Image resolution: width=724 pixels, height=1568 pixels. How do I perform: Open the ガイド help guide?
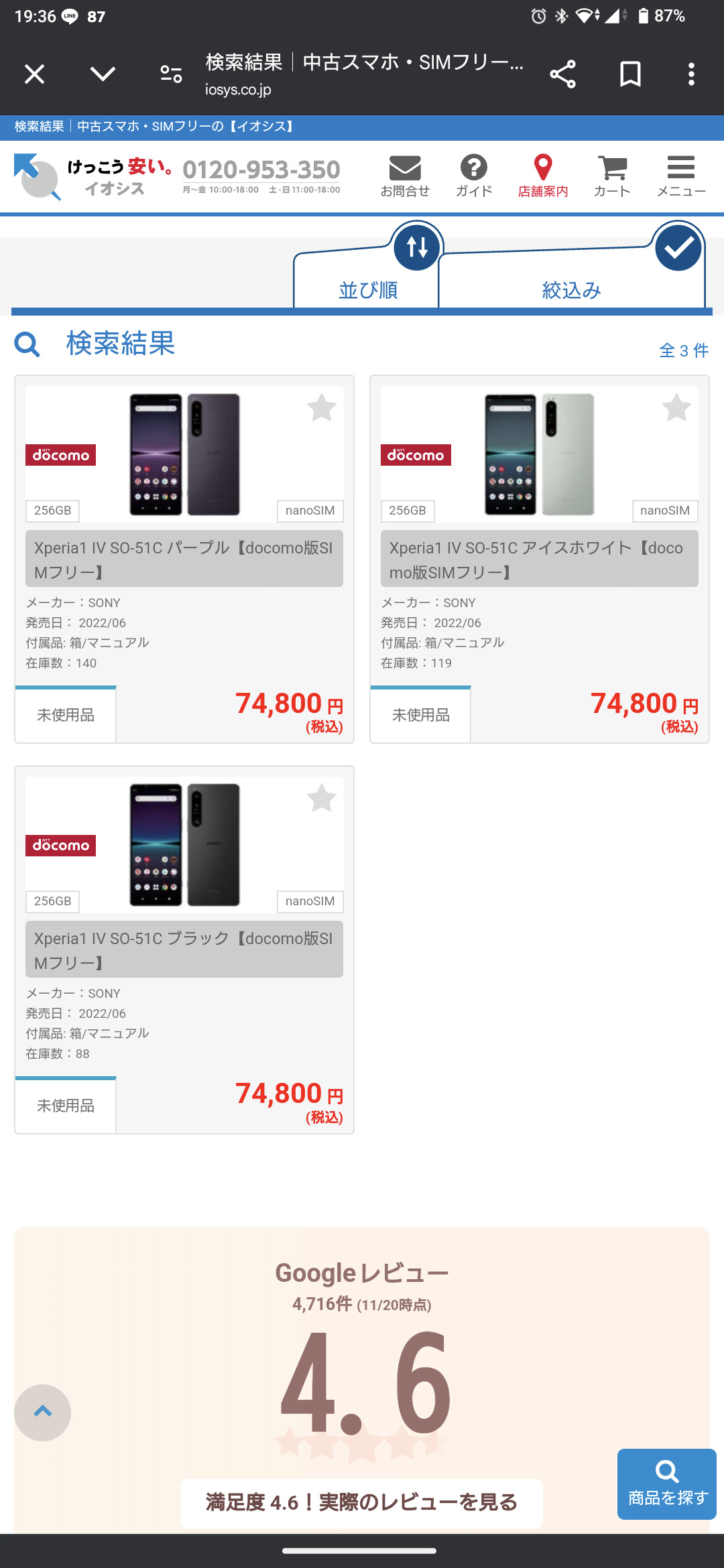474,177
